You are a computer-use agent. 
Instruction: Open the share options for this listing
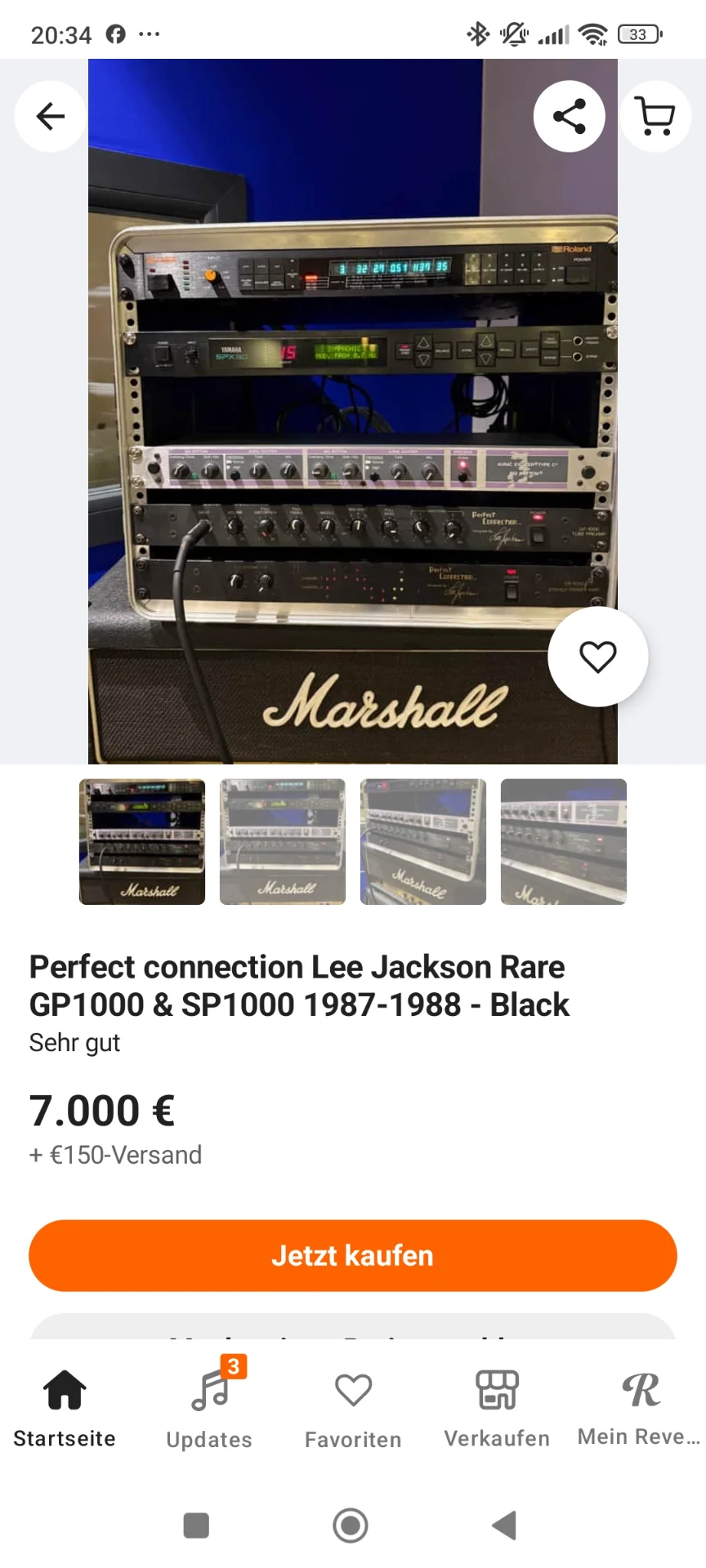(569, 116)
